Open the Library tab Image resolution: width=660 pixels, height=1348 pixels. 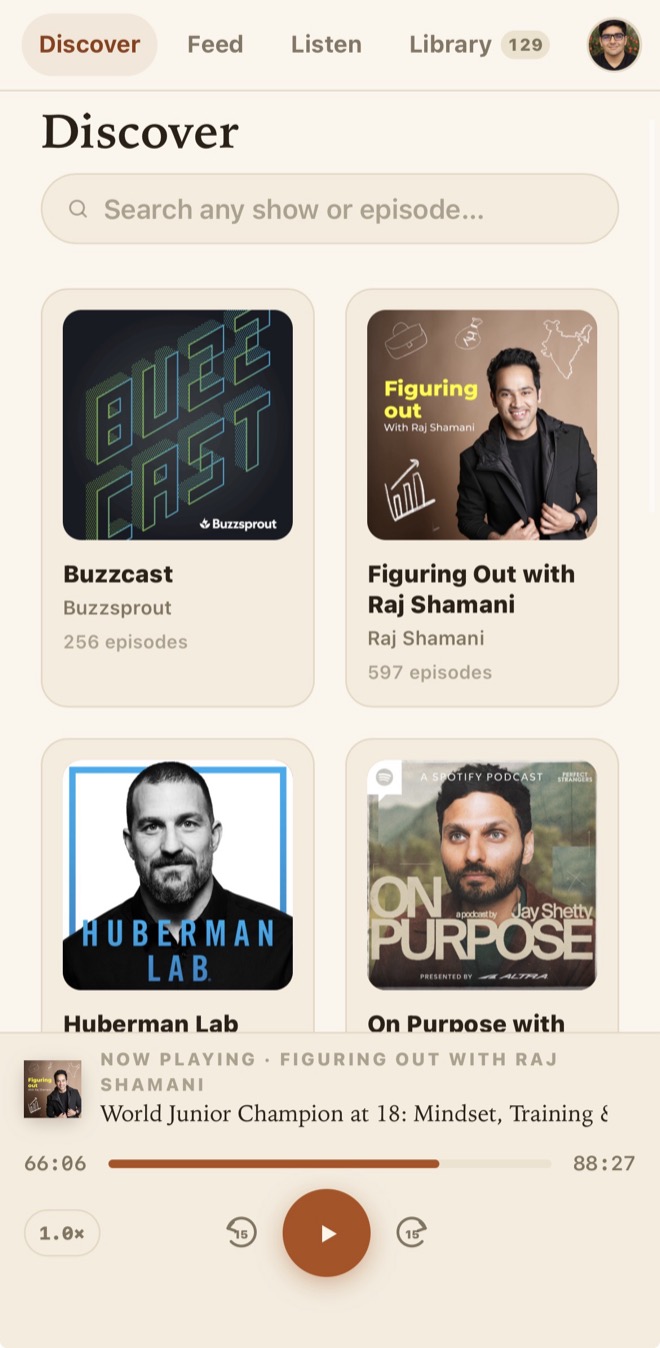pos(479,45)
